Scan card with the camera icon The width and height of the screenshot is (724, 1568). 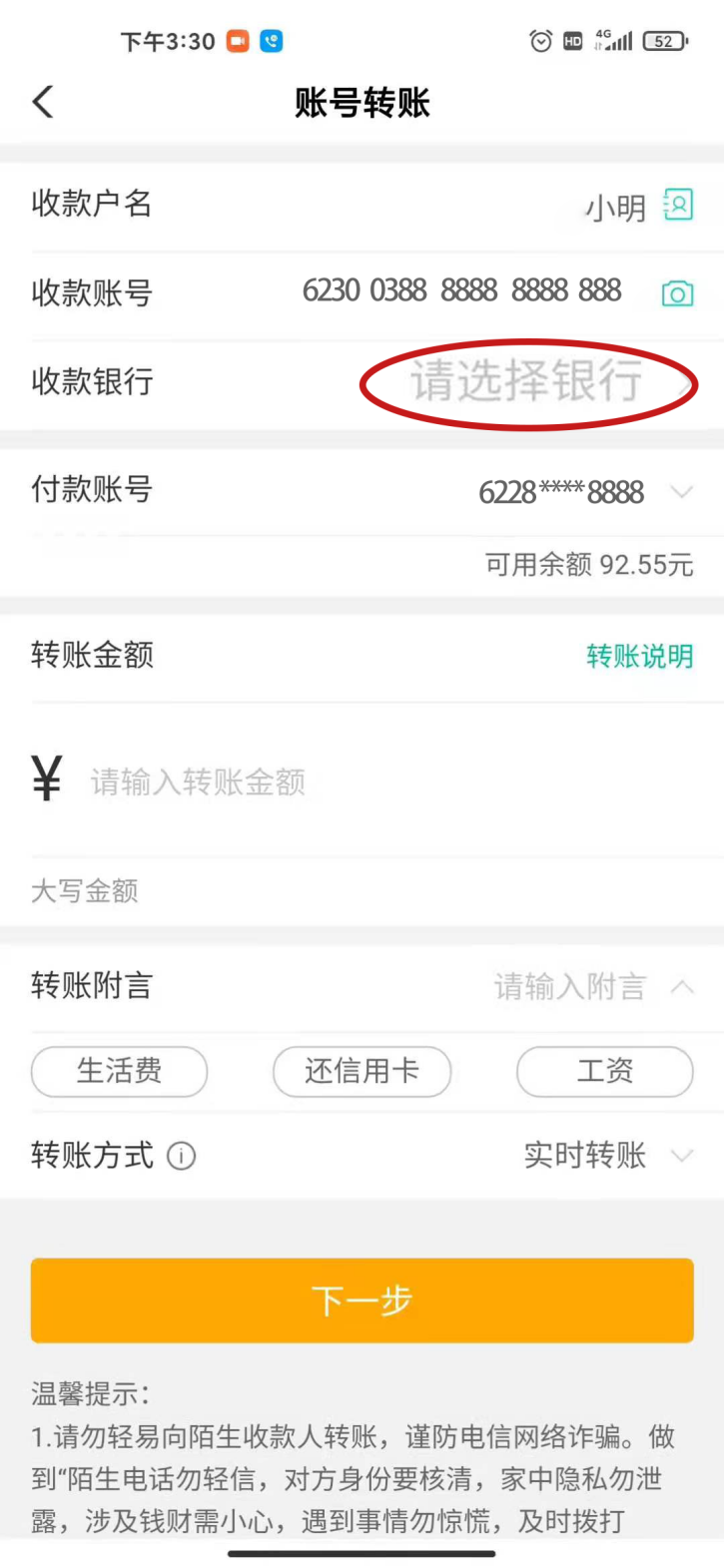678,293
